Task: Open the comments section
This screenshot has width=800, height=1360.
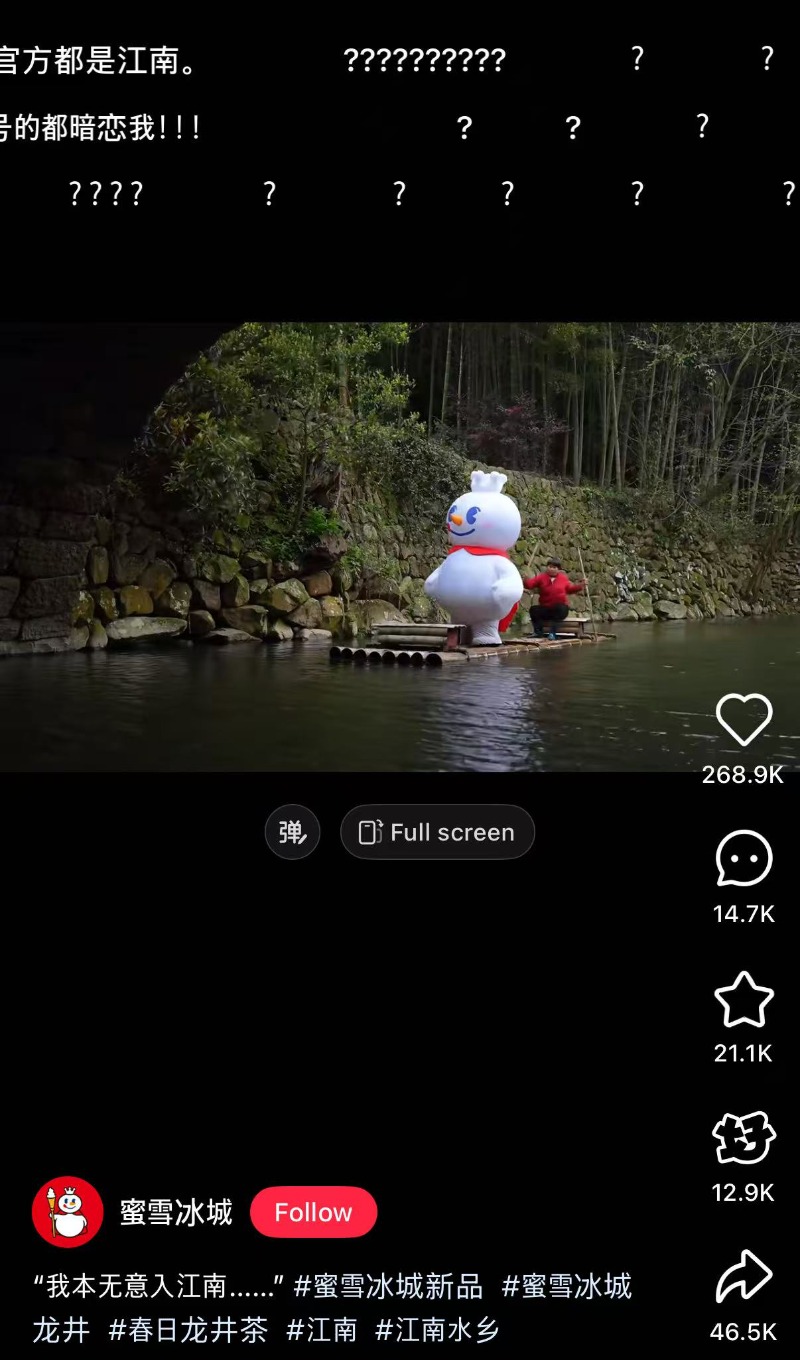Action: tap(744, 858)
